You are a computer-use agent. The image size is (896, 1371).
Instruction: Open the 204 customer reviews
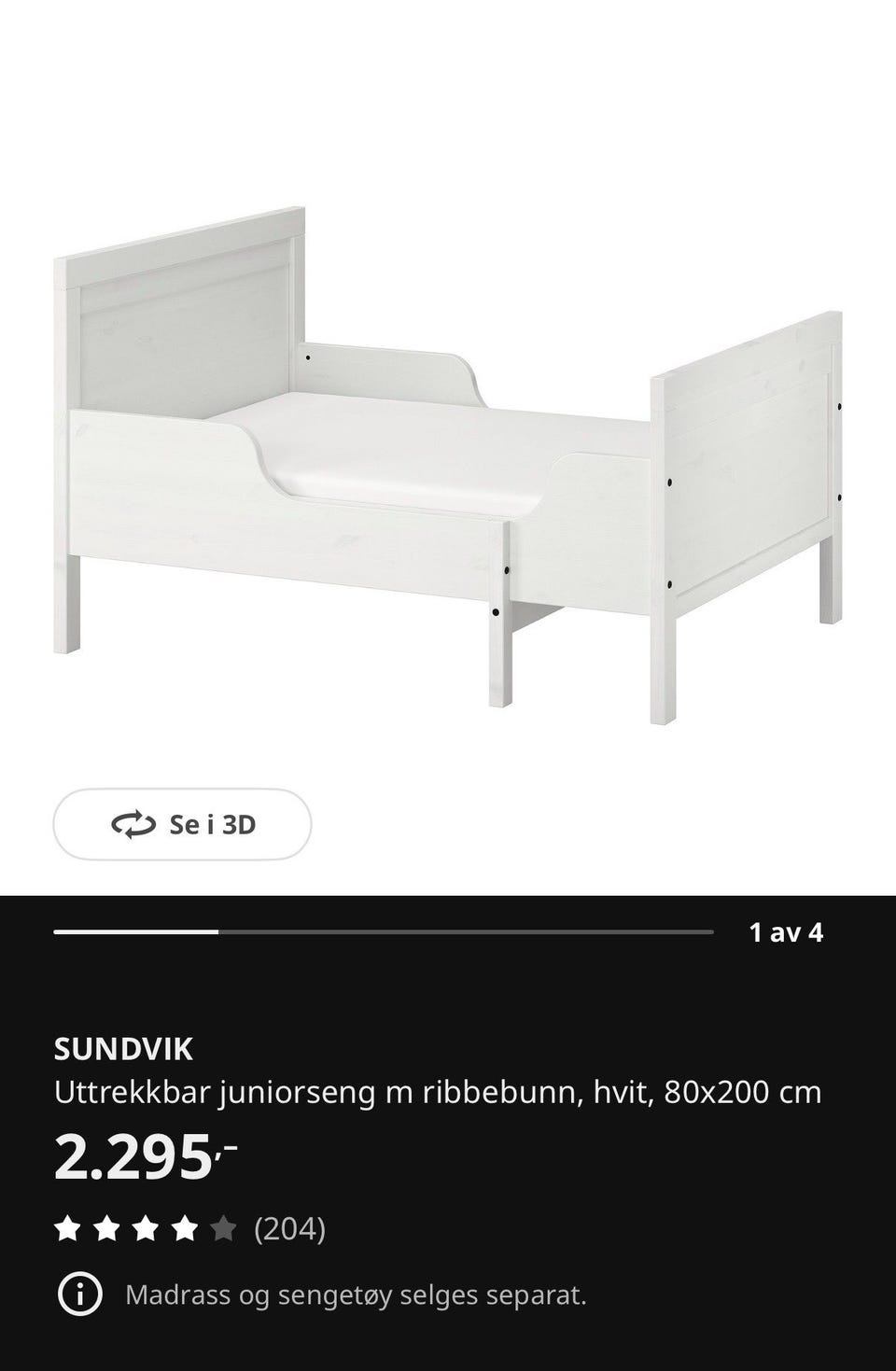[289, 1229]
